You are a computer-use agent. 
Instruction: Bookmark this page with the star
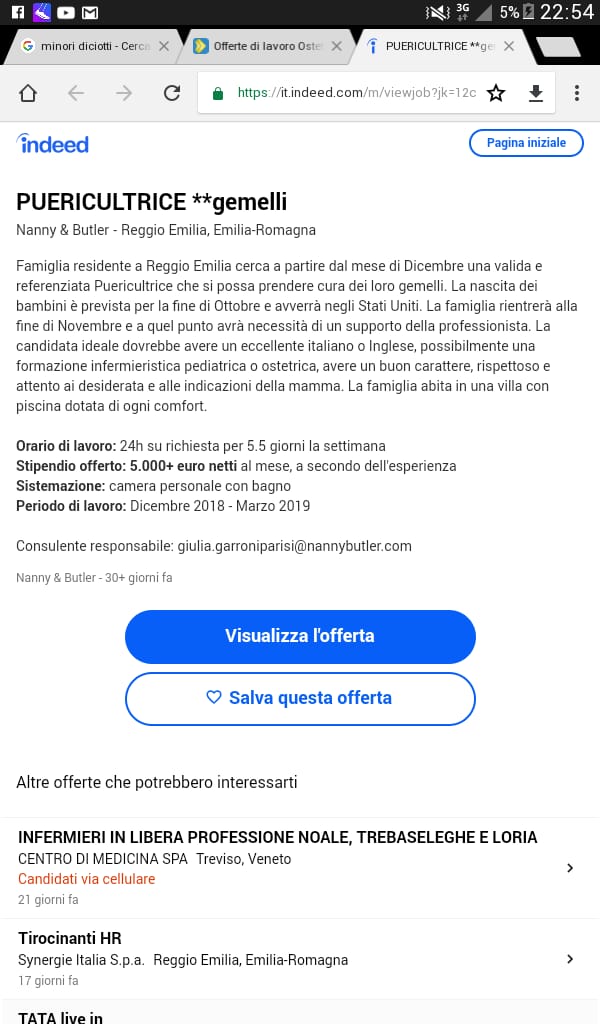tap(496, 93)
